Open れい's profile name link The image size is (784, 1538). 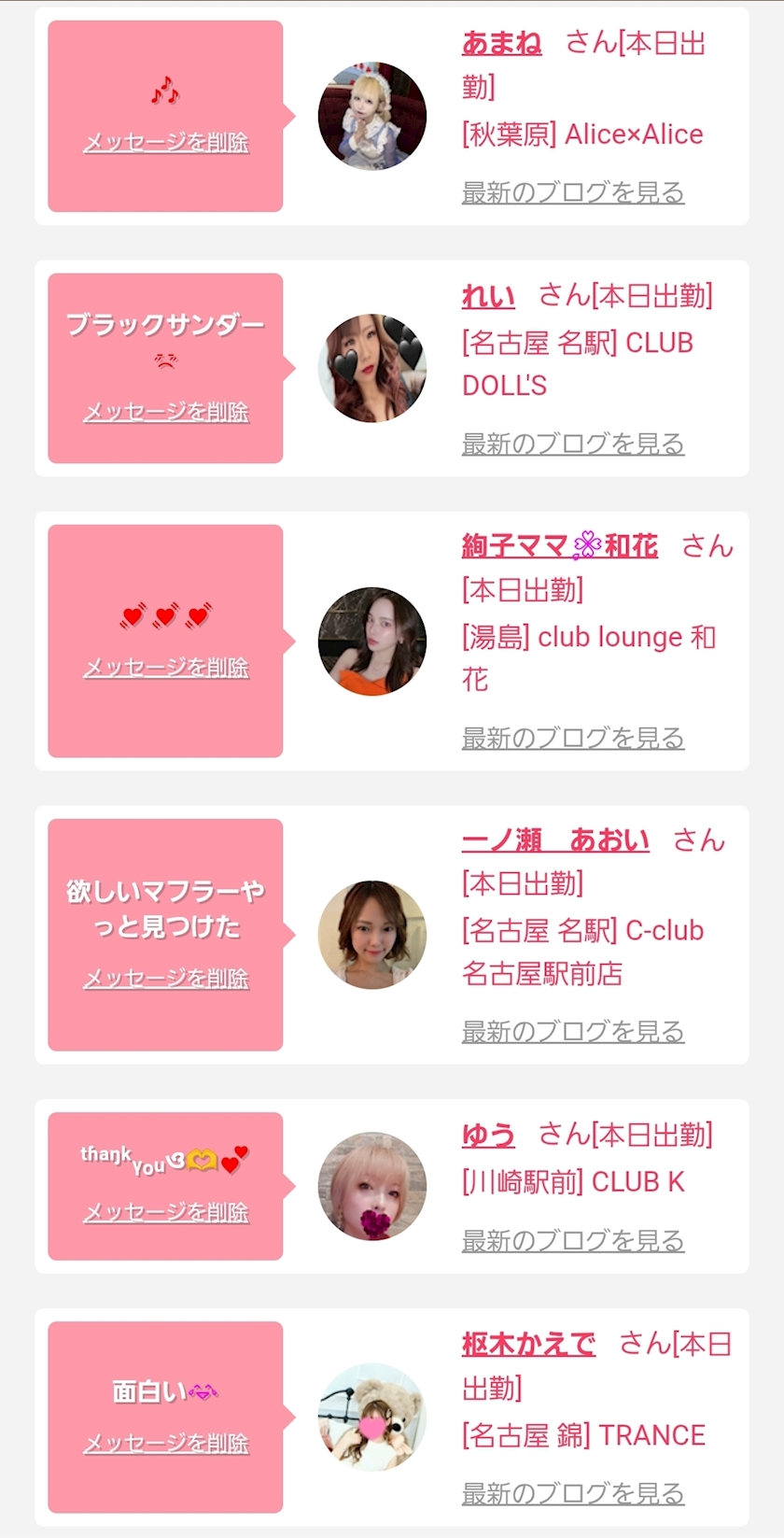point(488,296)
